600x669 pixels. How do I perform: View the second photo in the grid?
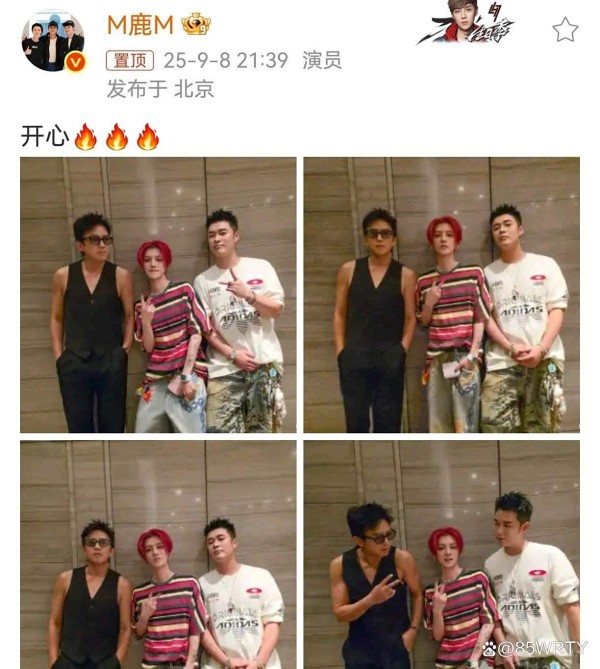click(x=441, y=294)
